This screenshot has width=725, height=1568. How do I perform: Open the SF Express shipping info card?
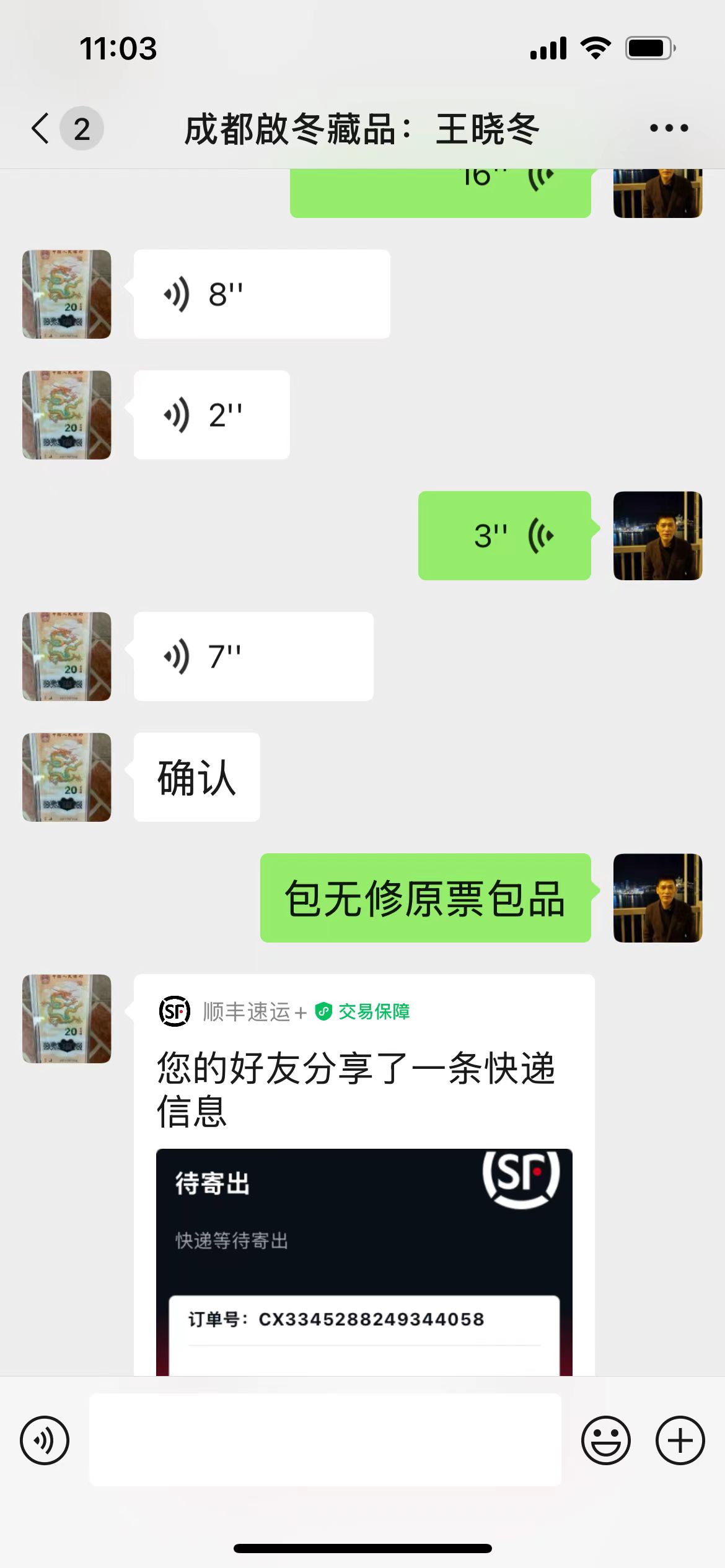point(364,1177)
